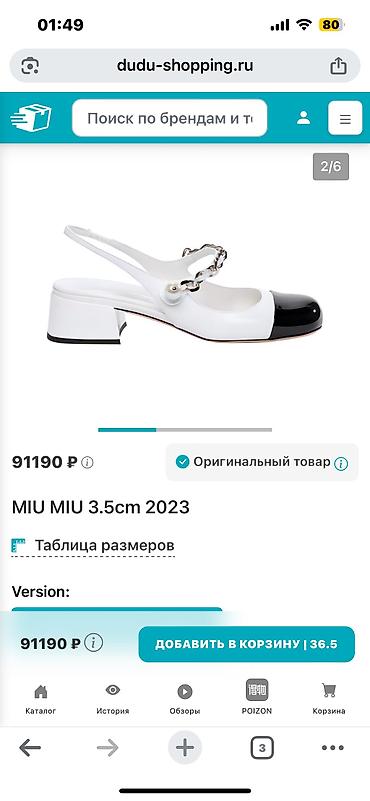
Task: Open the browser tab switcher showing 3
Action: (262, 749)
